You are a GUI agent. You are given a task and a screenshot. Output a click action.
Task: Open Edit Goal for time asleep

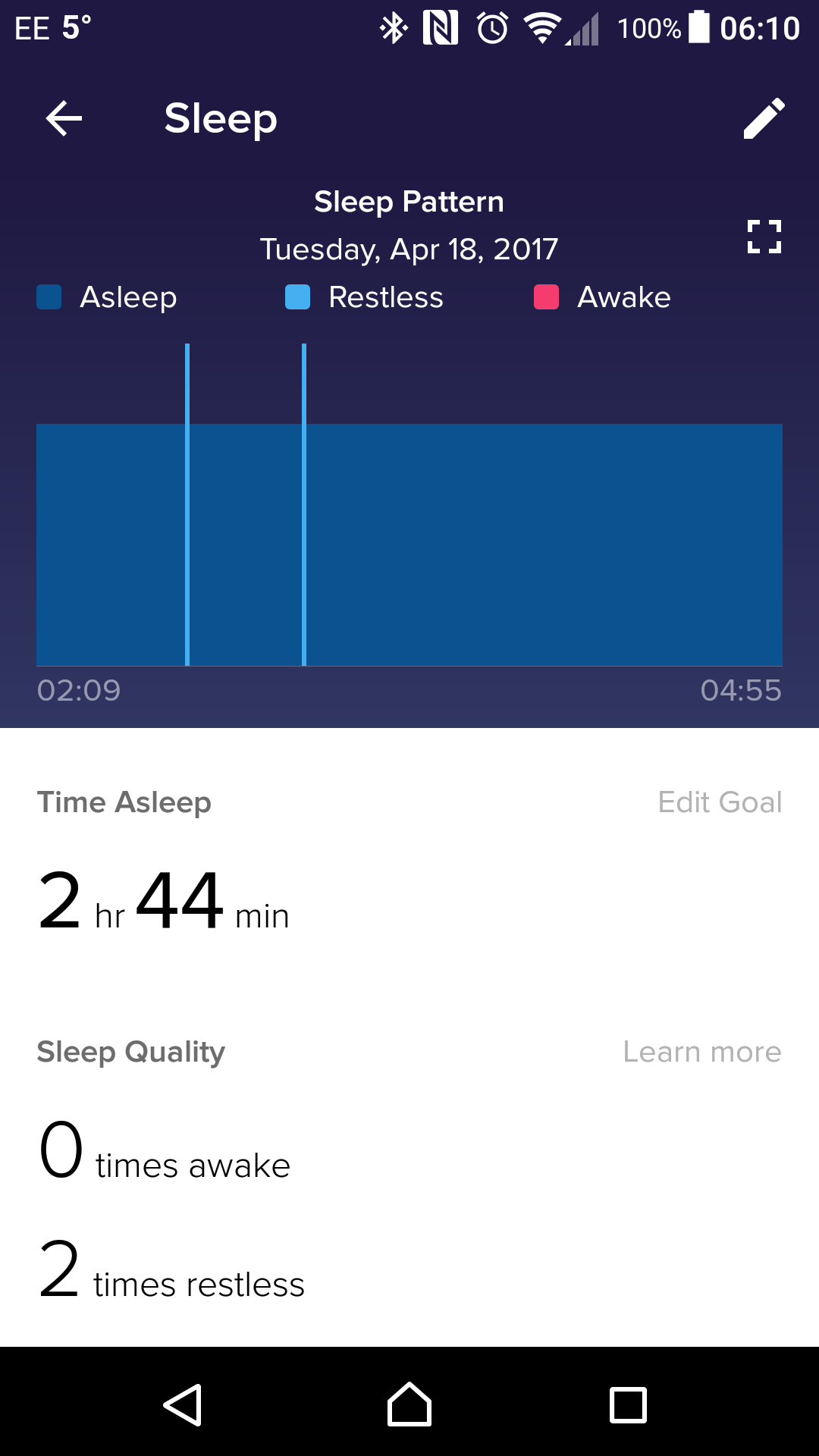tap(719, 802)
